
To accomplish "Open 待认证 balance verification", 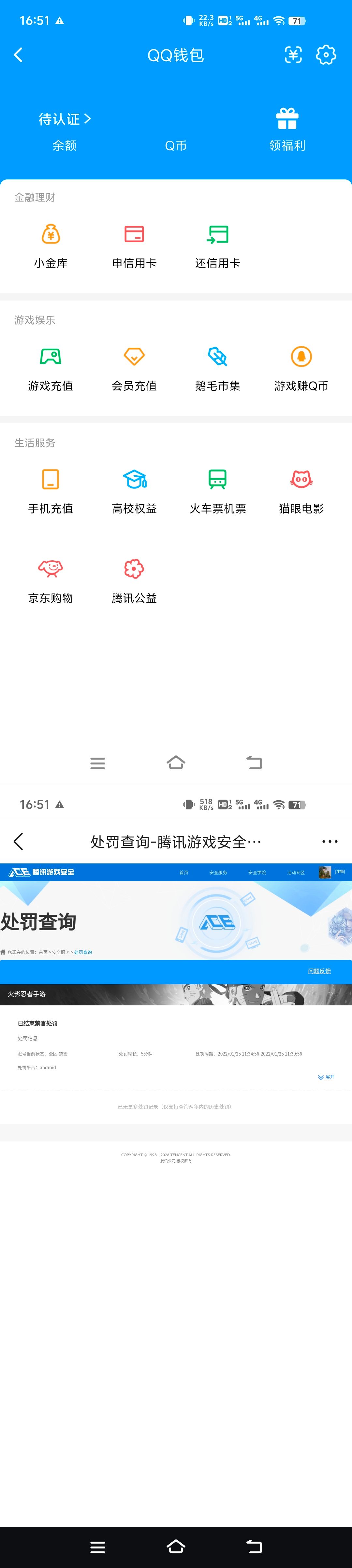I will 65,119.
